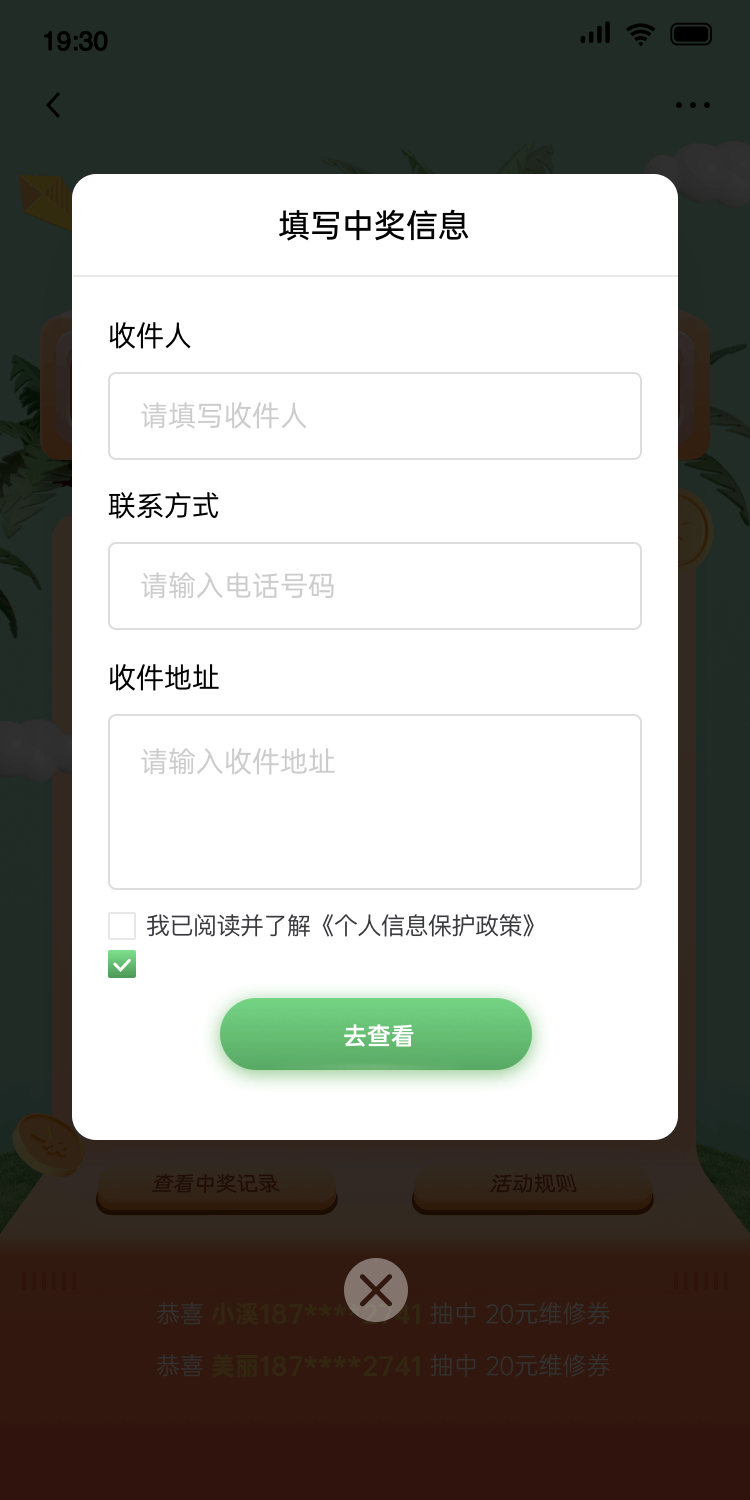The height and width of the screenshot is (1500, 750).
Task: Check the 我已阅读并了解 privacy policy checkbox
Action: tap(122, 926)
